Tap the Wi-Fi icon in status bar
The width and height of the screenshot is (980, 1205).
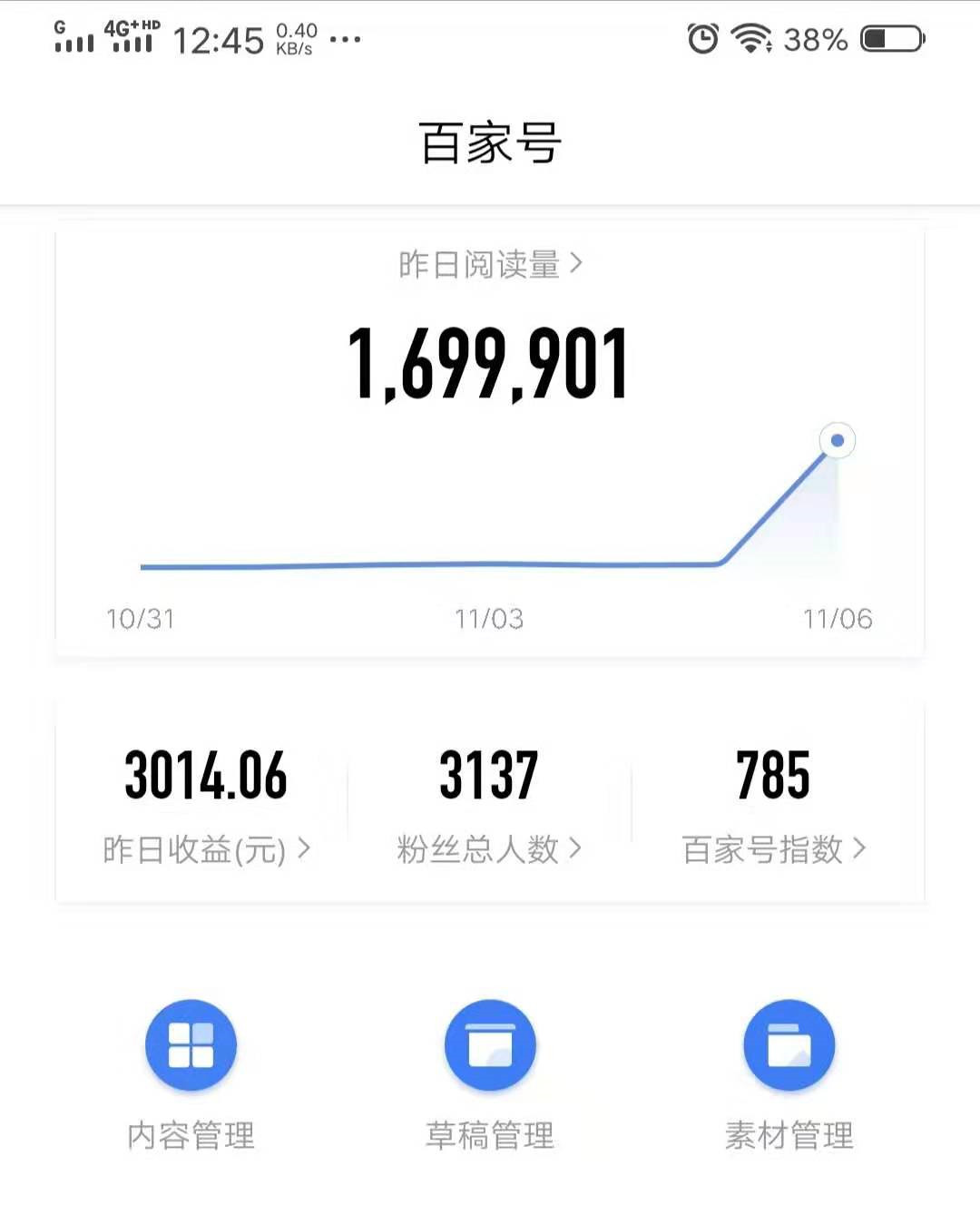tap(751, 39)
